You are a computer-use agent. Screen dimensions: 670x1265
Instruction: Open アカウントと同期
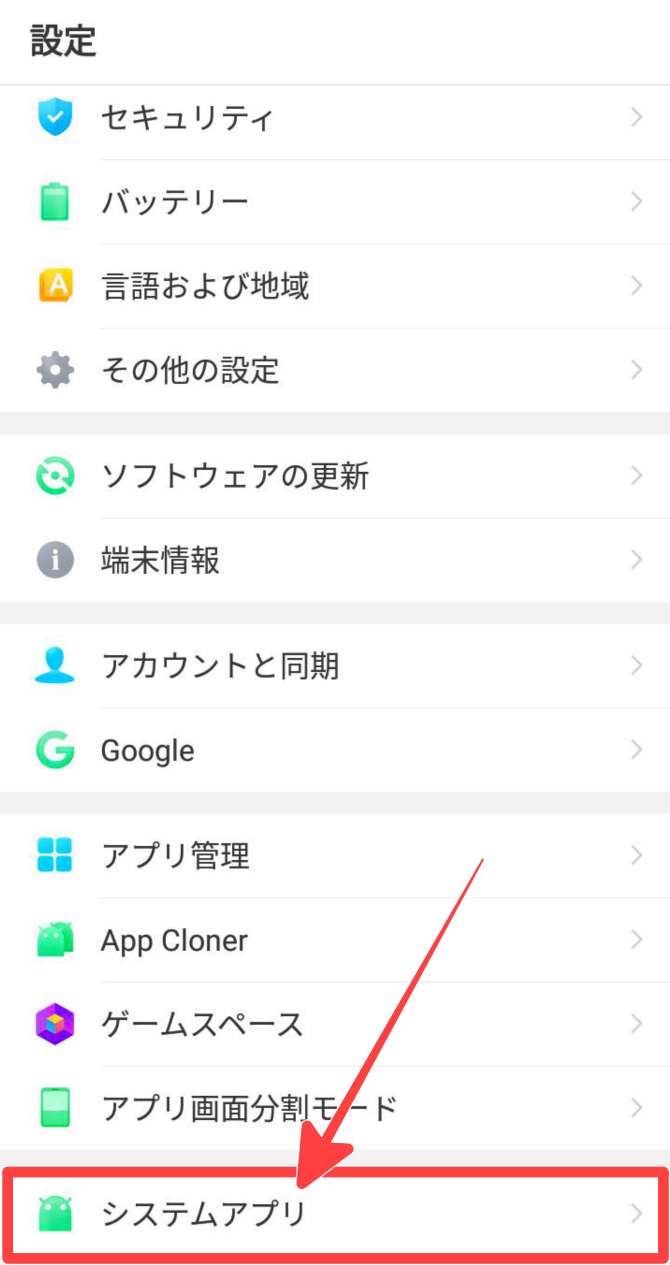click(x=335, y=666)
